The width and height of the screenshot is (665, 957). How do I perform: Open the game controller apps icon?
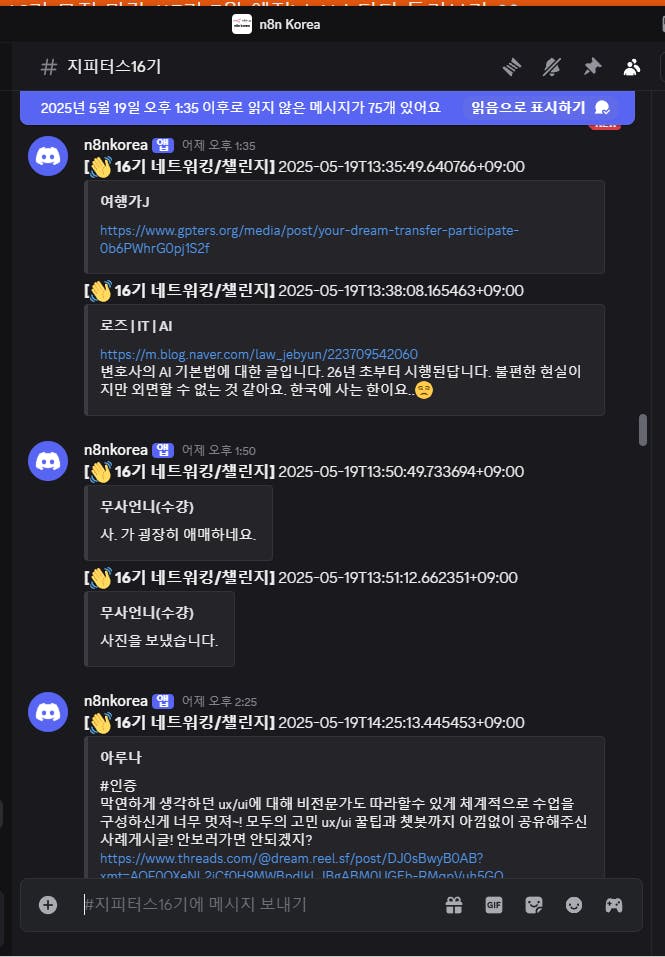click(614, 904)
